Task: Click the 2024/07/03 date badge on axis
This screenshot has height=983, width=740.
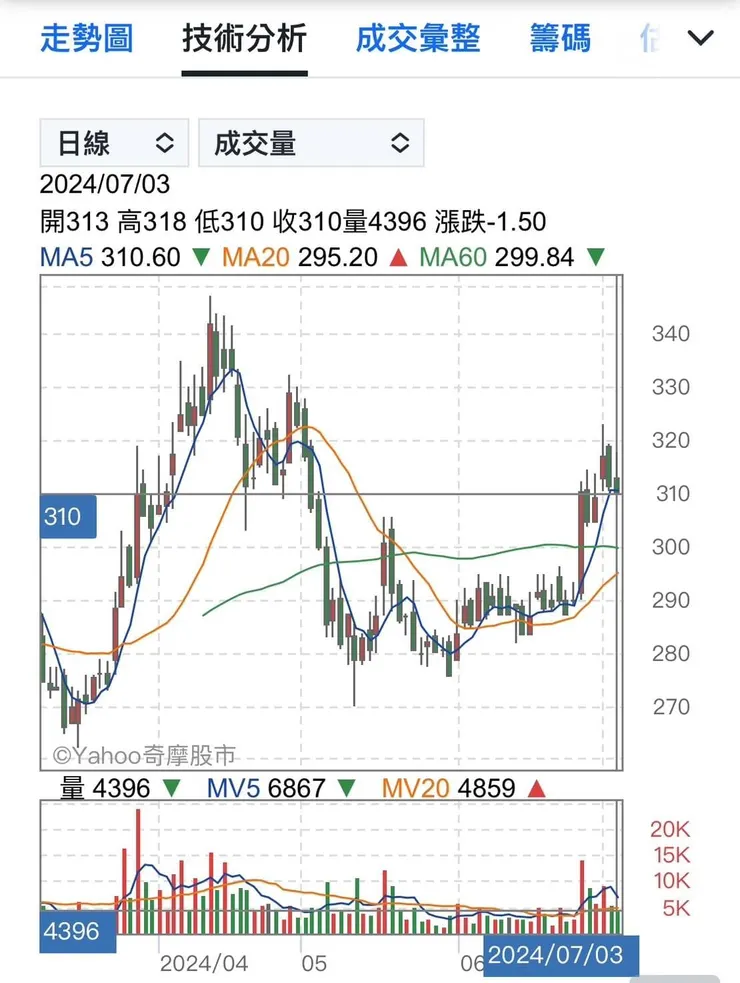Action: pyautogui.click(x=560, y=956)
